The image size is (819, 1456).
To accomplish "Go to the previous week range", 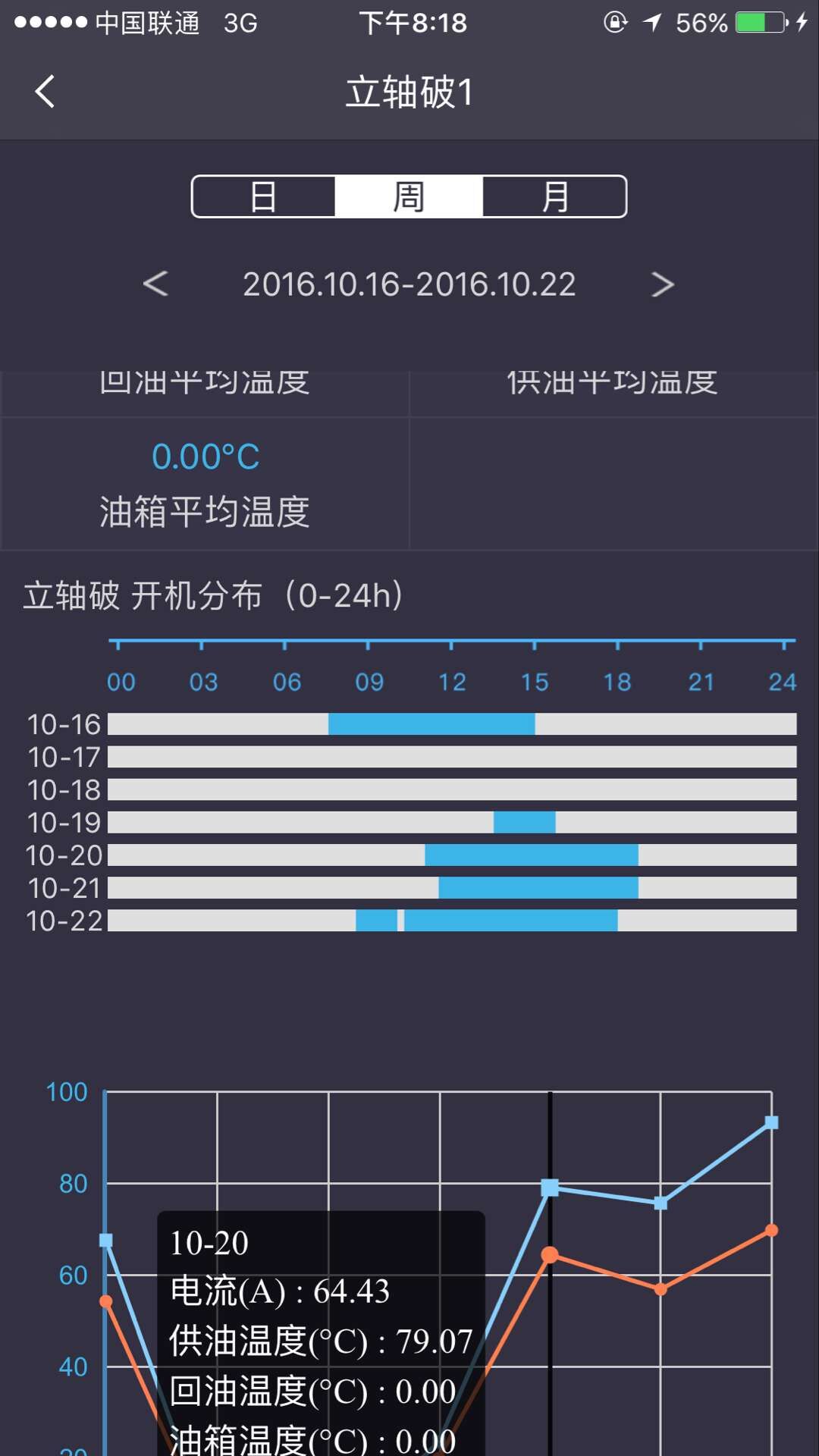I will (x=155, y=284).
